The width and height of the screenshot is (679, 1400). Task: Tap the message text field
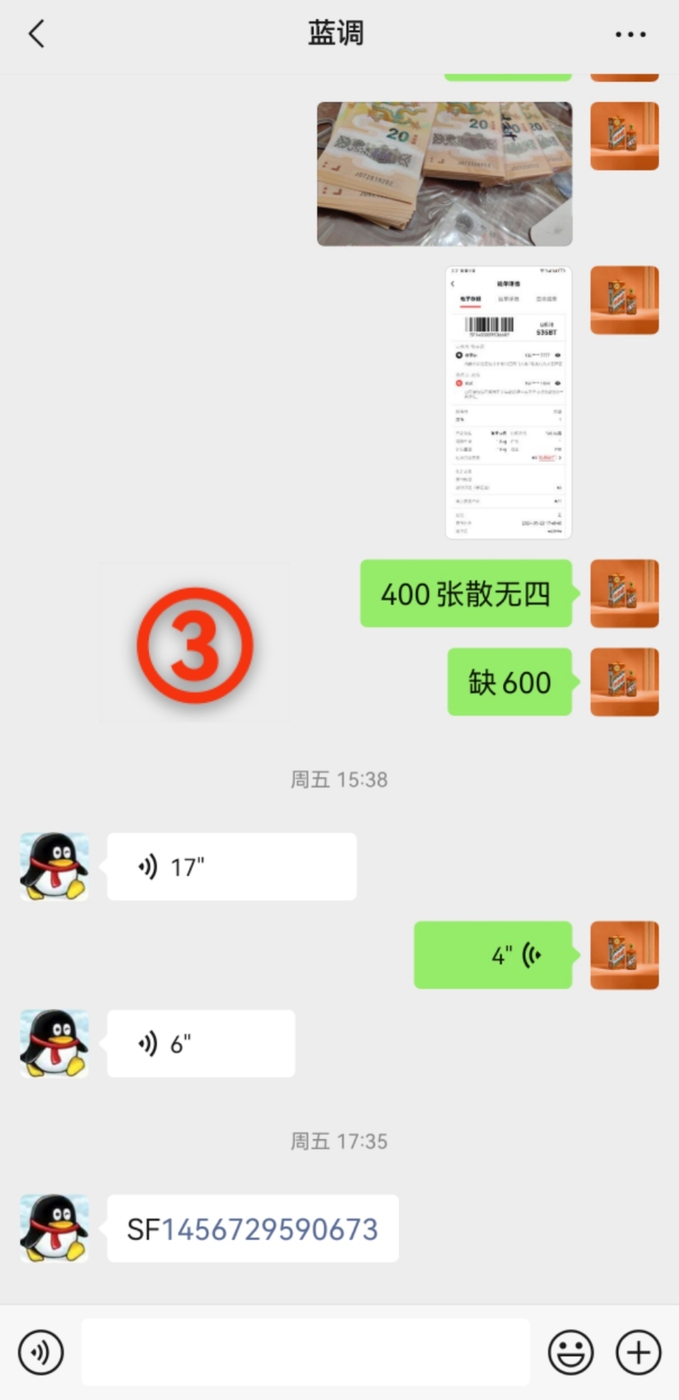click(x=306, y=1352)
